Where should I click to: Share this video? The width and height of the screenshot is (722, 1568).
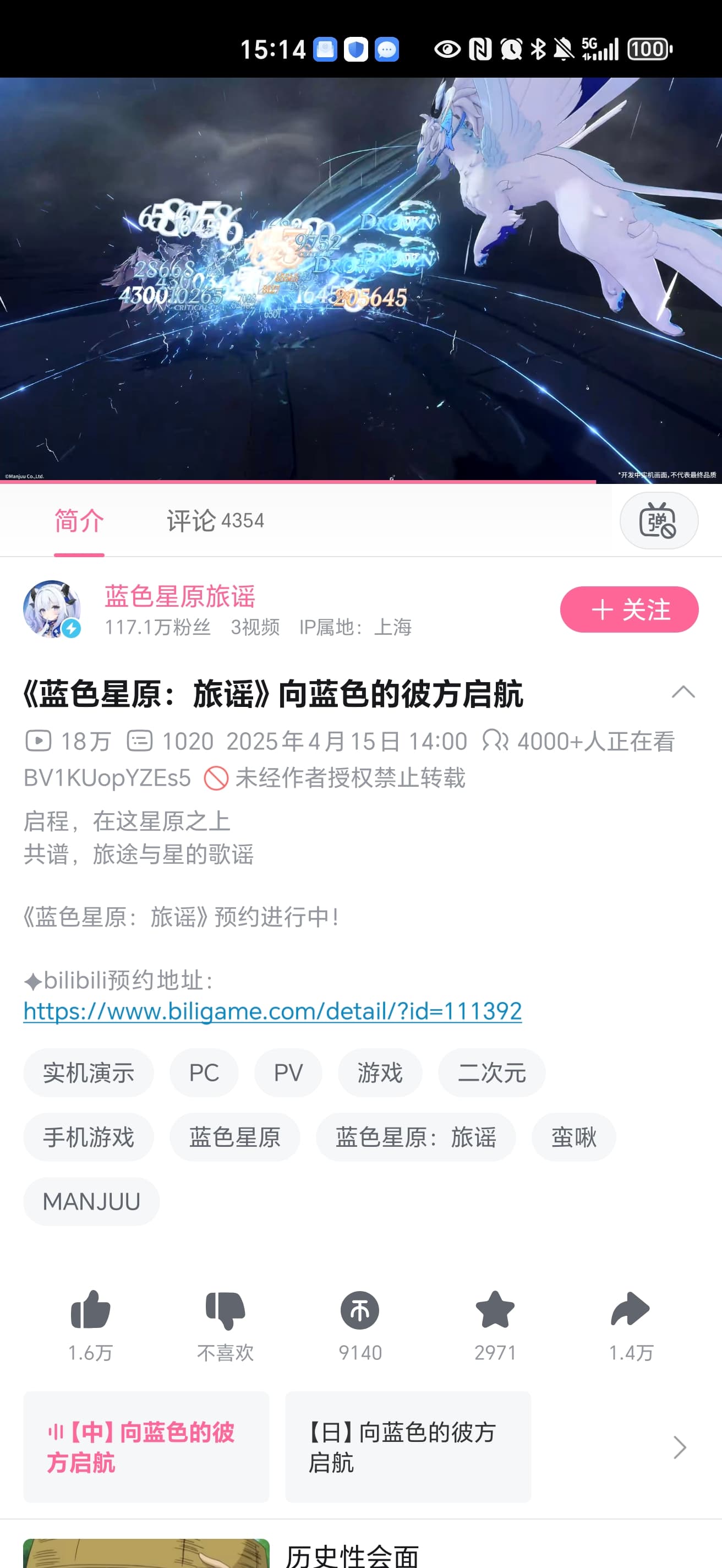pyautogui.click(x=630, y=1311)
